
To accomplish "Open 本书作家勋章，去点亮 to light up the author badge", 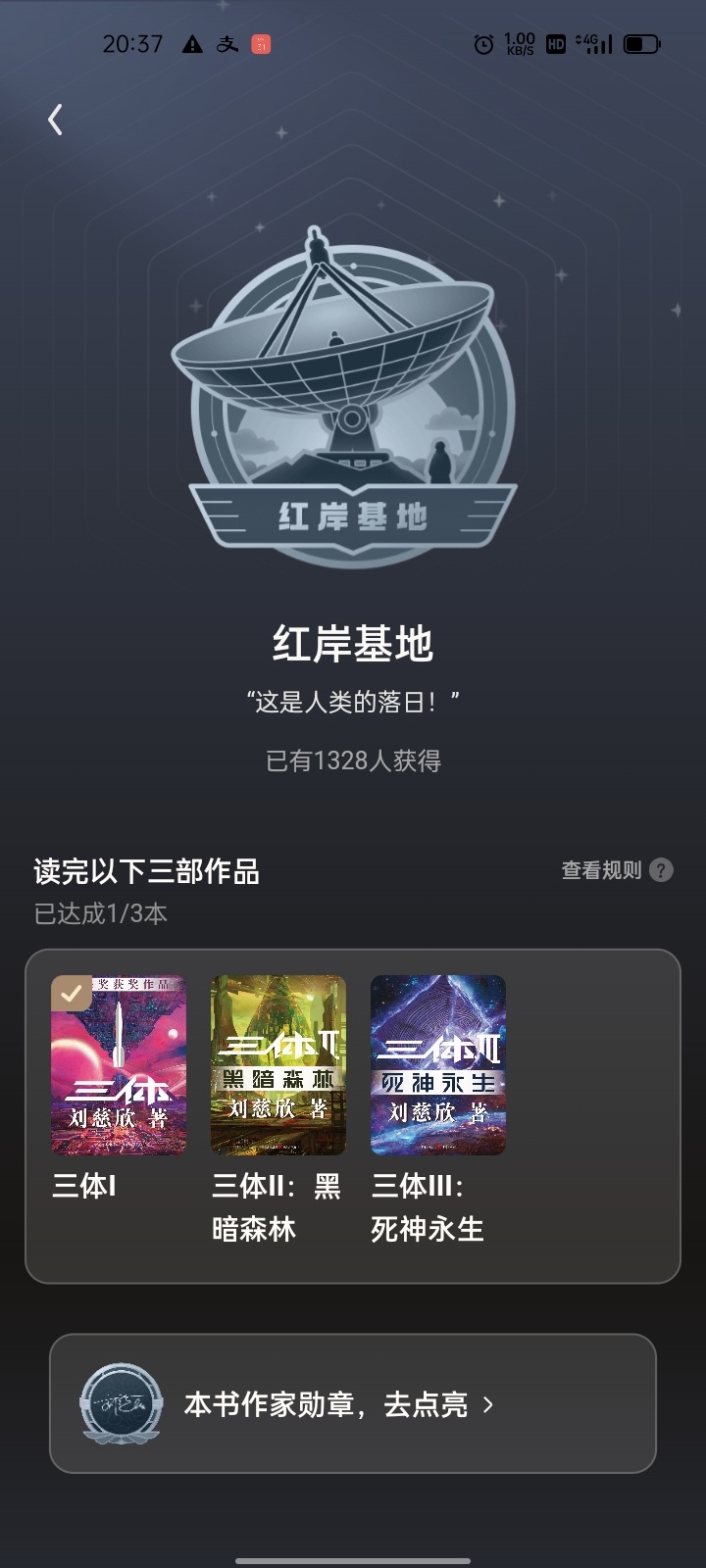I will pyautogui.click(x=353, y=1403).
